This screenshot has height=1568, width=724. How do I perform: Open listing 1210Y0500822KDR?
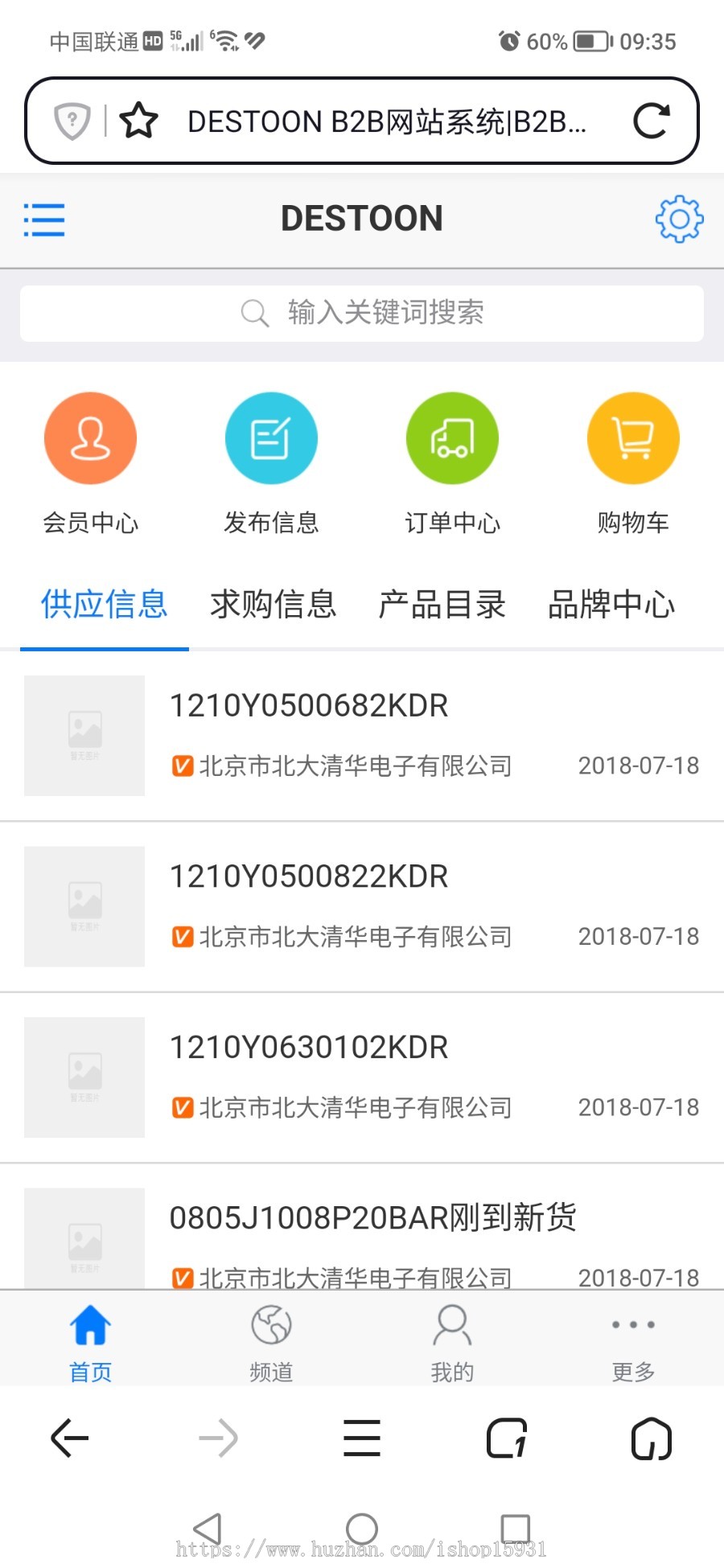point(362,907)
